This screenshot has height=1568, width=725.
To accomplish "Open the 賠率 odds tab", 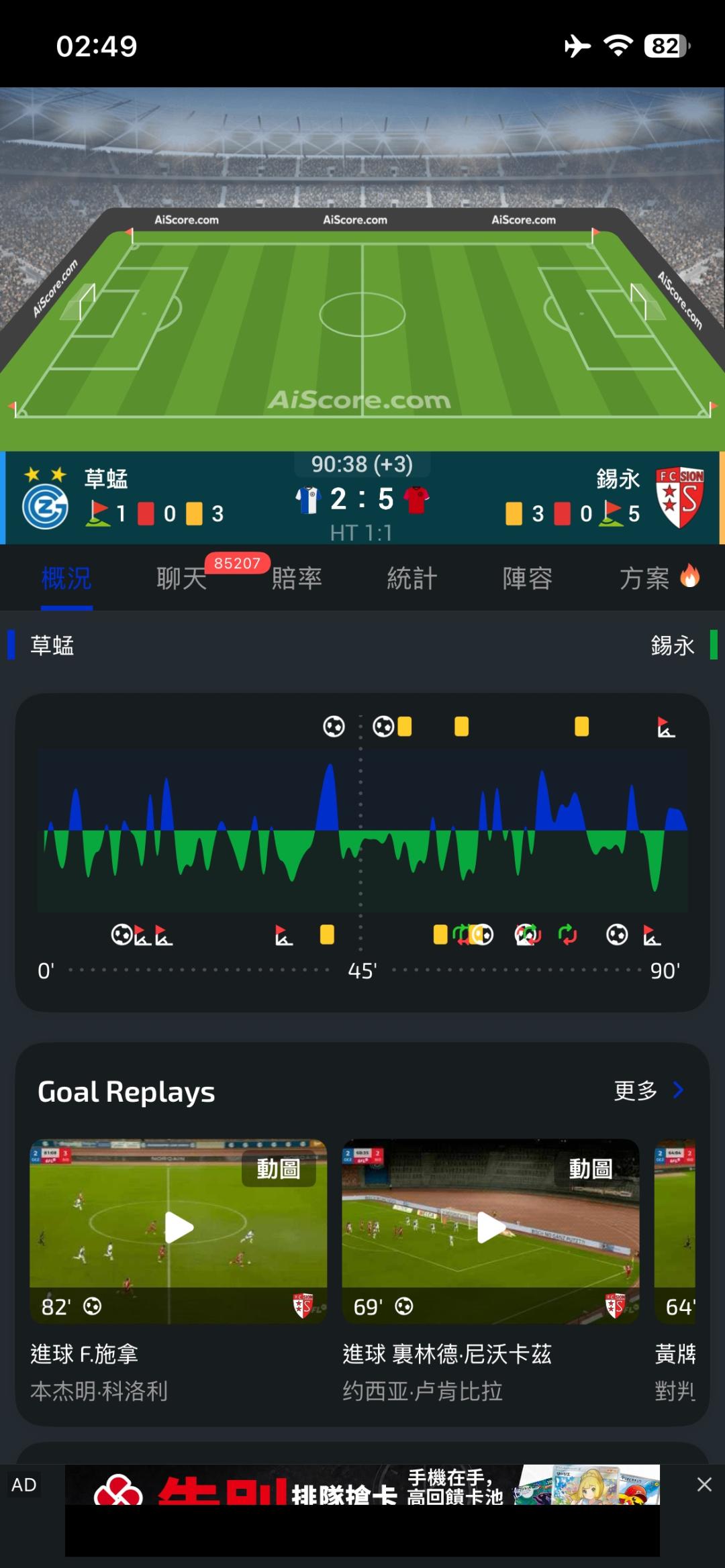I will point(297,578).
